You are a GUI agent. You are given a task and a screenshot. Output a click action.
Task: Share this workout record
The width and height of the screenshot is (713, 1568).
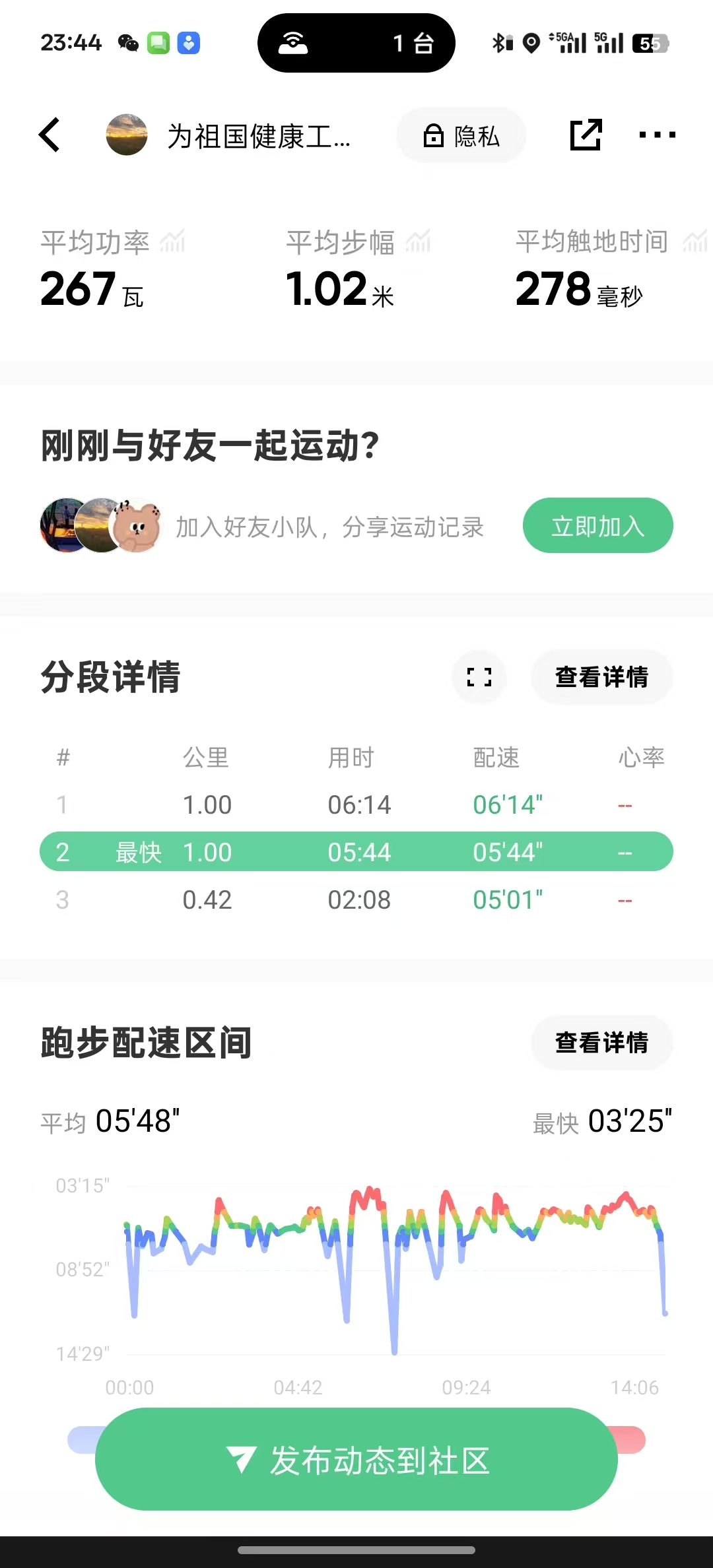click(x=586, y=135)
